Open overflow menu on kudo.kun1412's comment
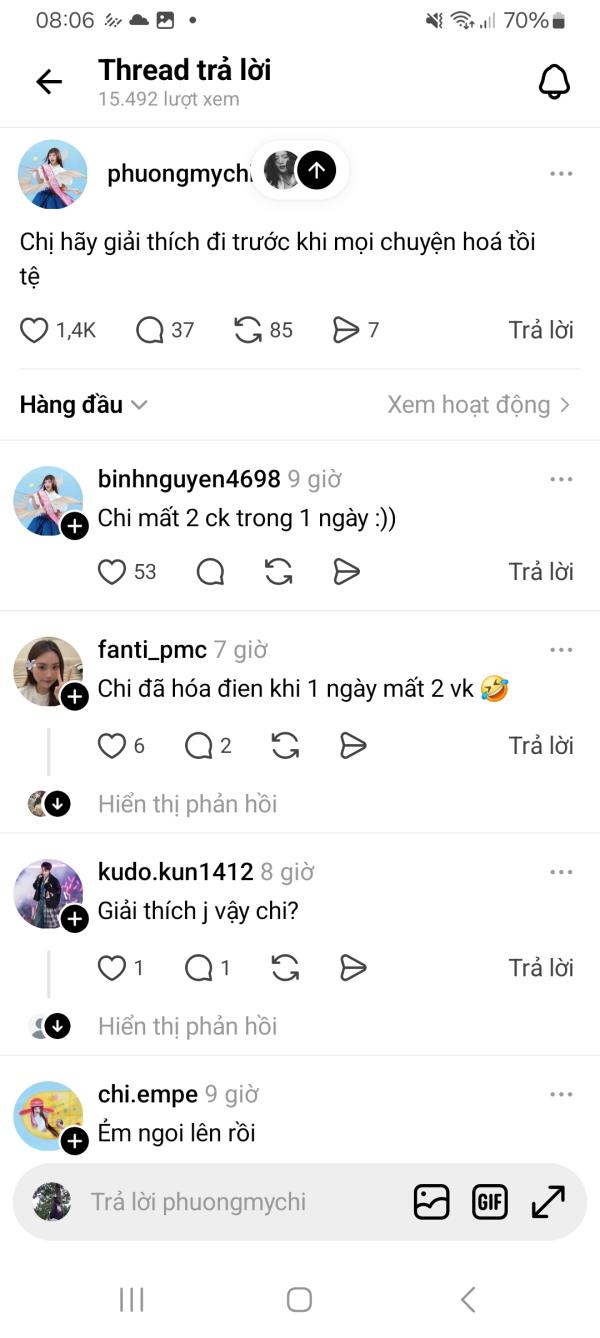This screenshot has width=600, height=1338. tap(561, 872)
